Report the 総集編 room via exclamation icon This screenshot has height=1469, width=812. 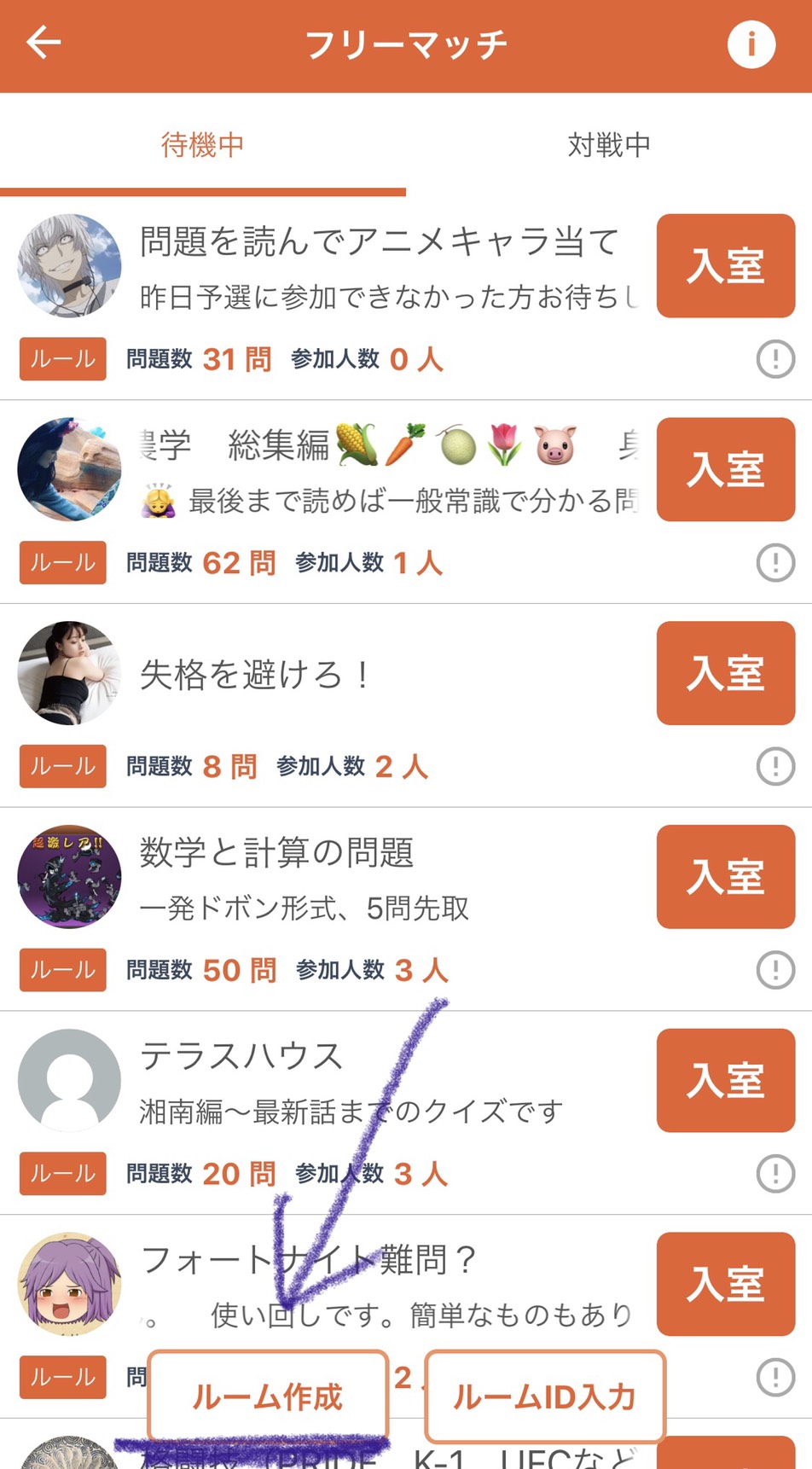[775, 563]
